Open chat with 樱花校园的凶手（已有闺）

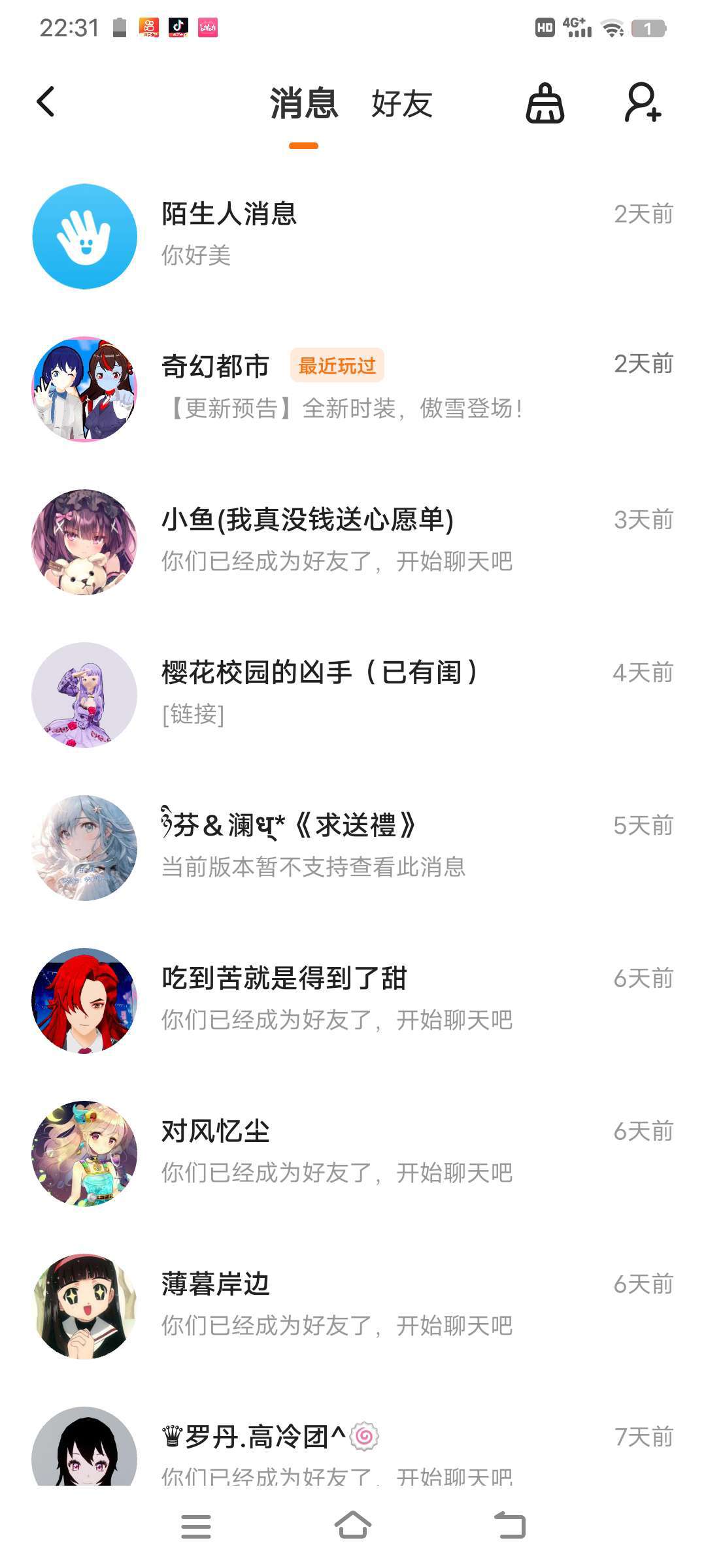pyautogui.click(x=353, y=694)
